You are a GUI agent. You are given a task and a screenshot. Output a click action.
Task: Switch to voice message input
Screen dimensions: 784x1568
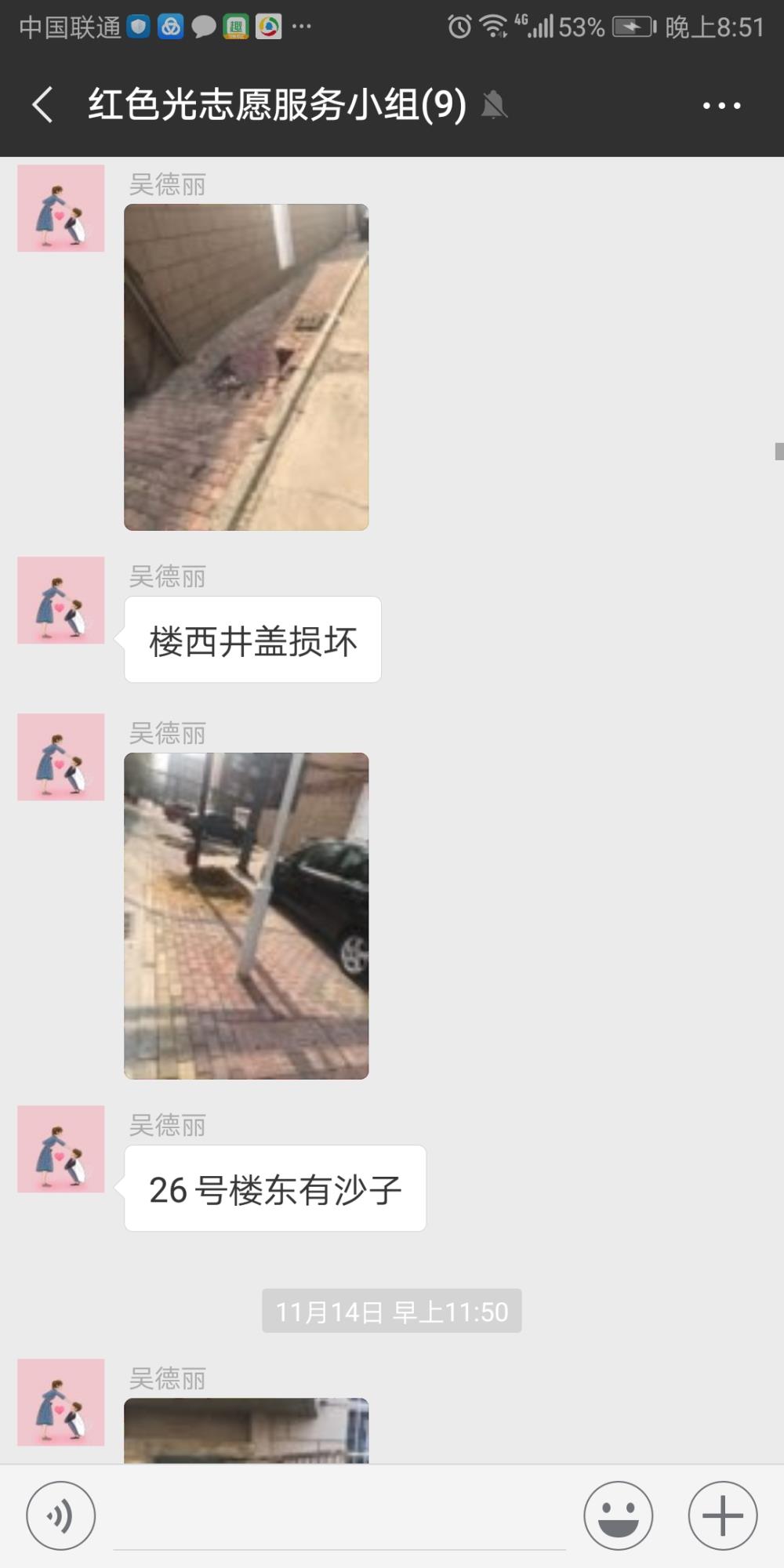click(x=61, y=1515)
